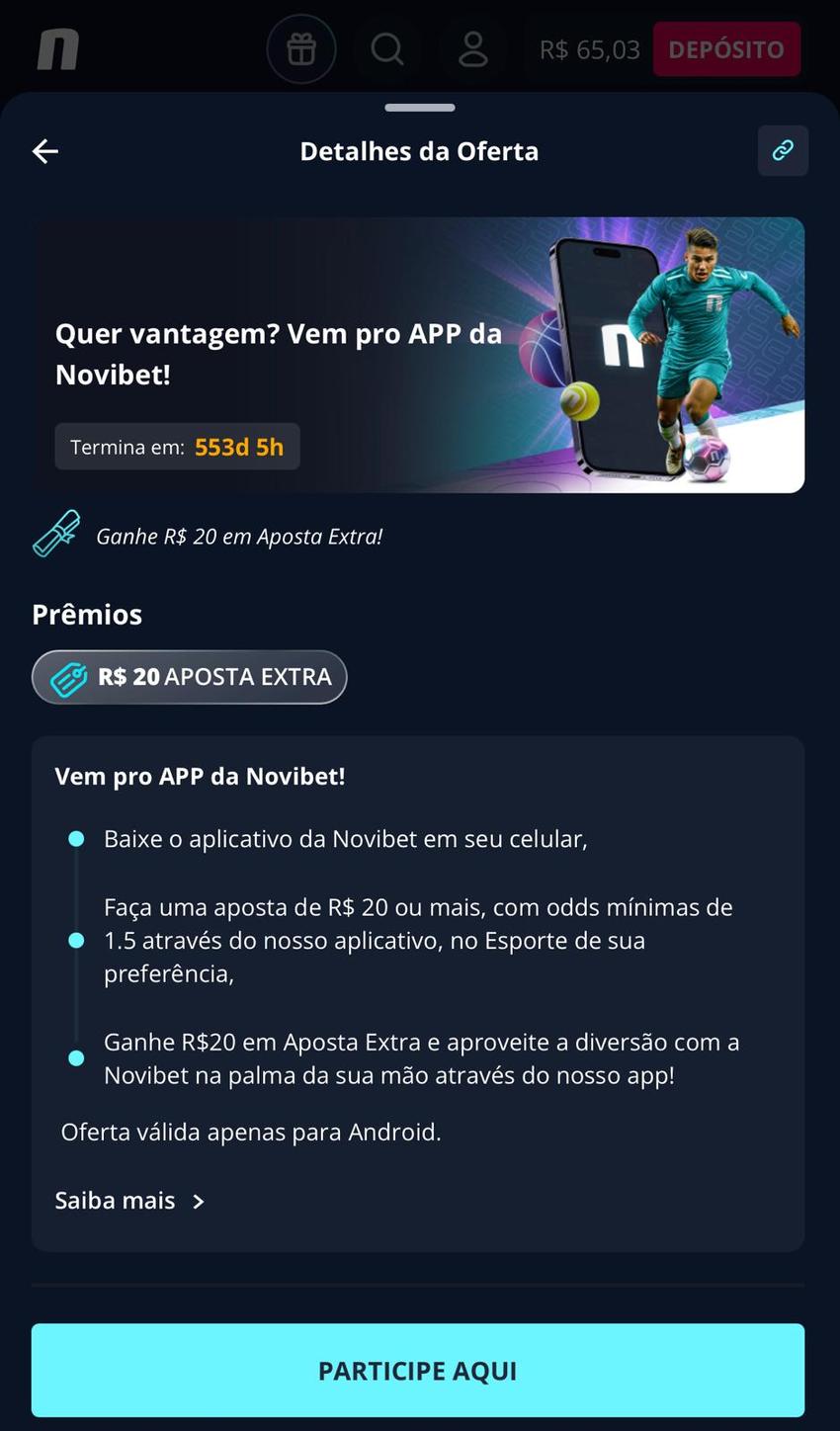Select the Novibet logo in the top-left corner
The width and height of the screenshot is (840, 1431).
[56, 48]
